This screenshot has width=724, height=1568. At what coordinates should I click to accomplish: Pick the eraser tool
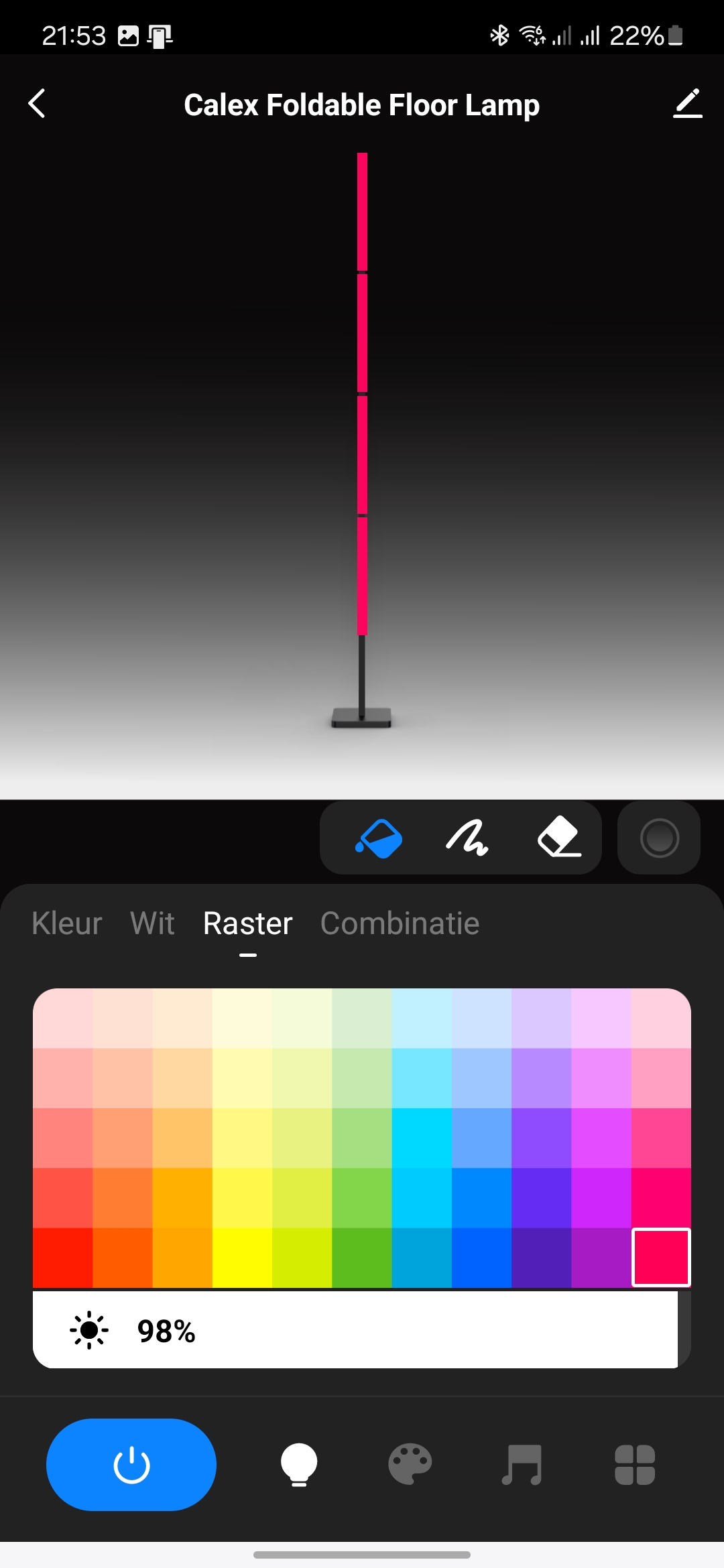[x=559, y=838]
